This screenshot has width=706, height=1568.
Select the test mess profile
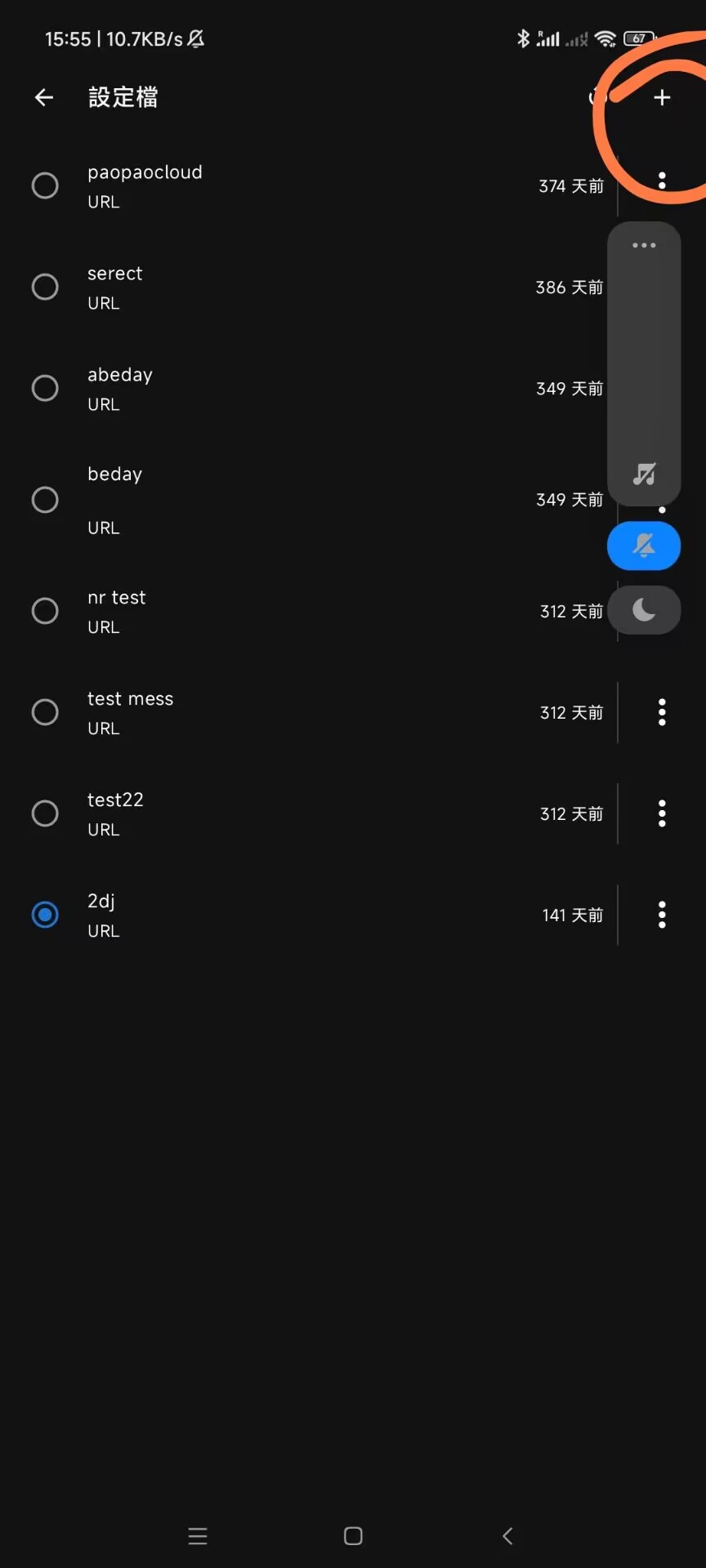[x=45, y=712]
